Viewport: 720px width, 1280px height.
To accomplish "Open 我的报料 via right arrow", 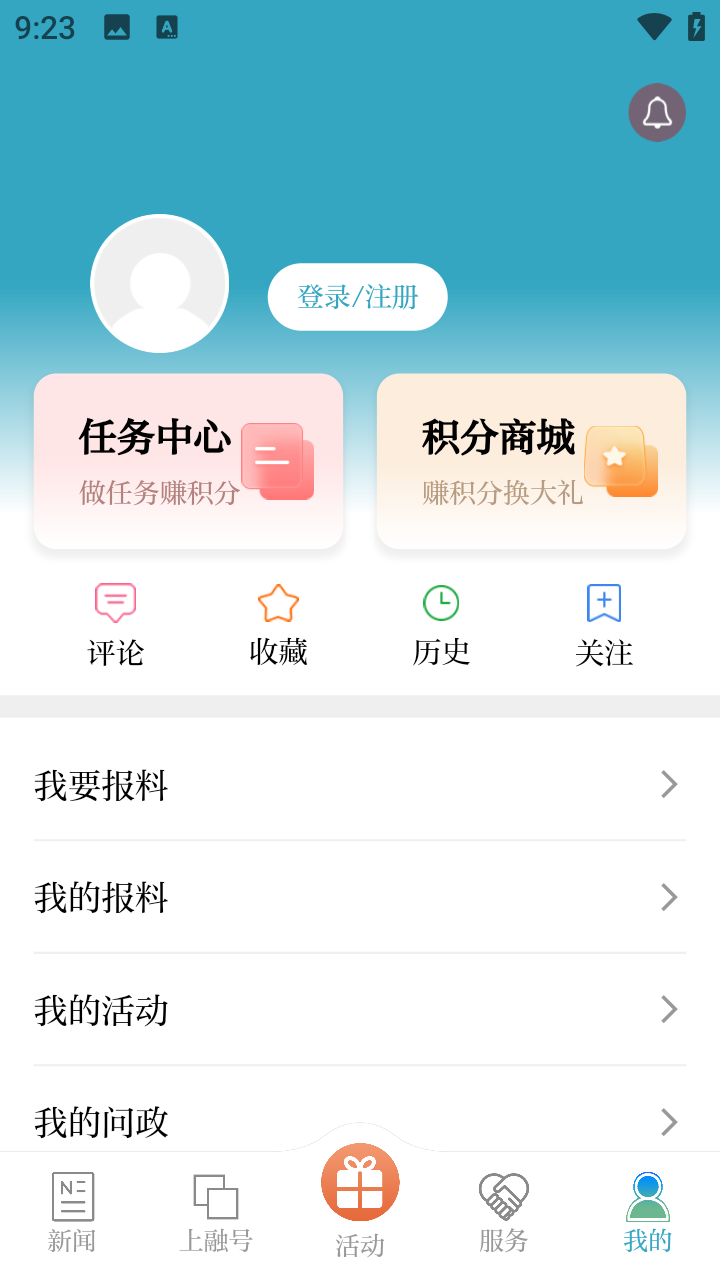I will pos(668,898).
